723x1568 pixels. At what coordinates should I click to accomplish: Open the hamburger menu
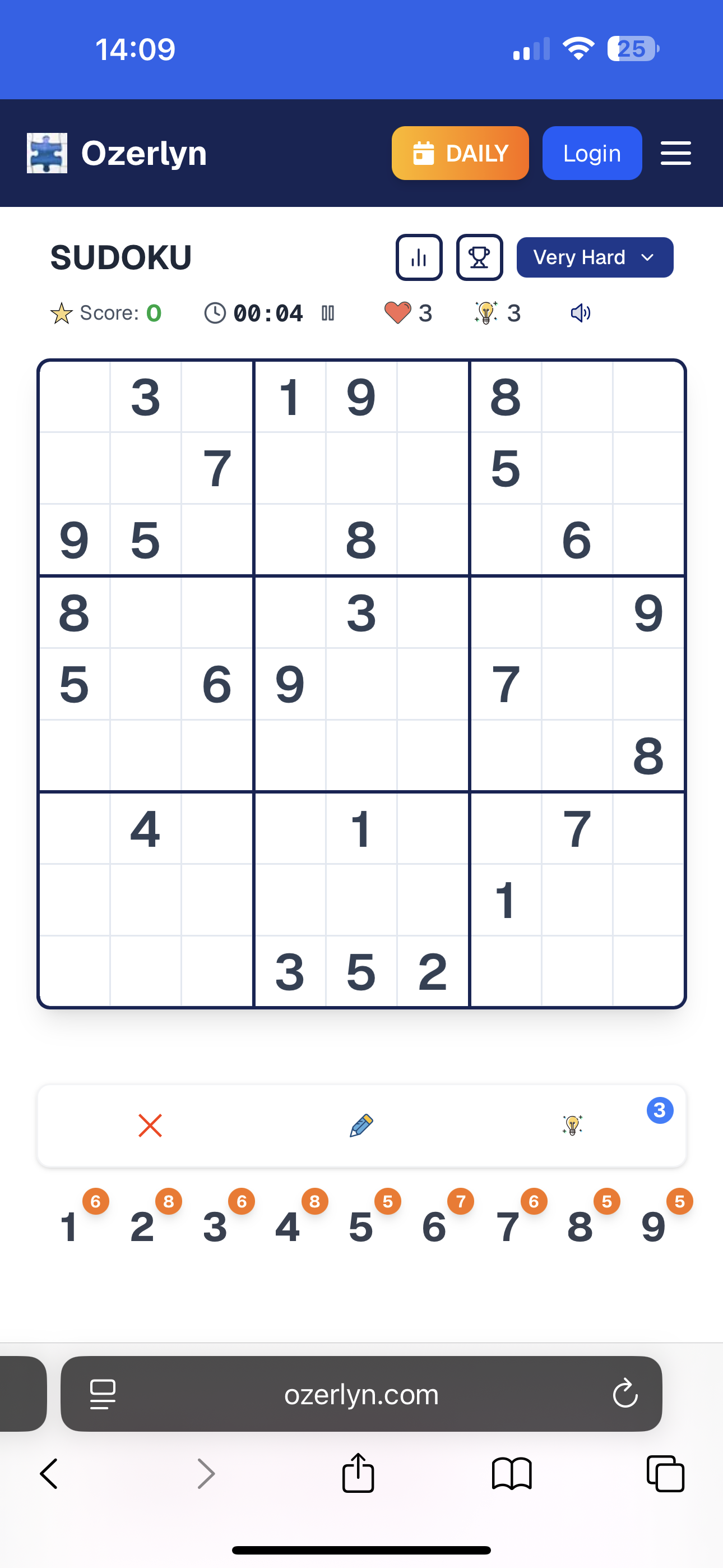[x=675, y=153]
